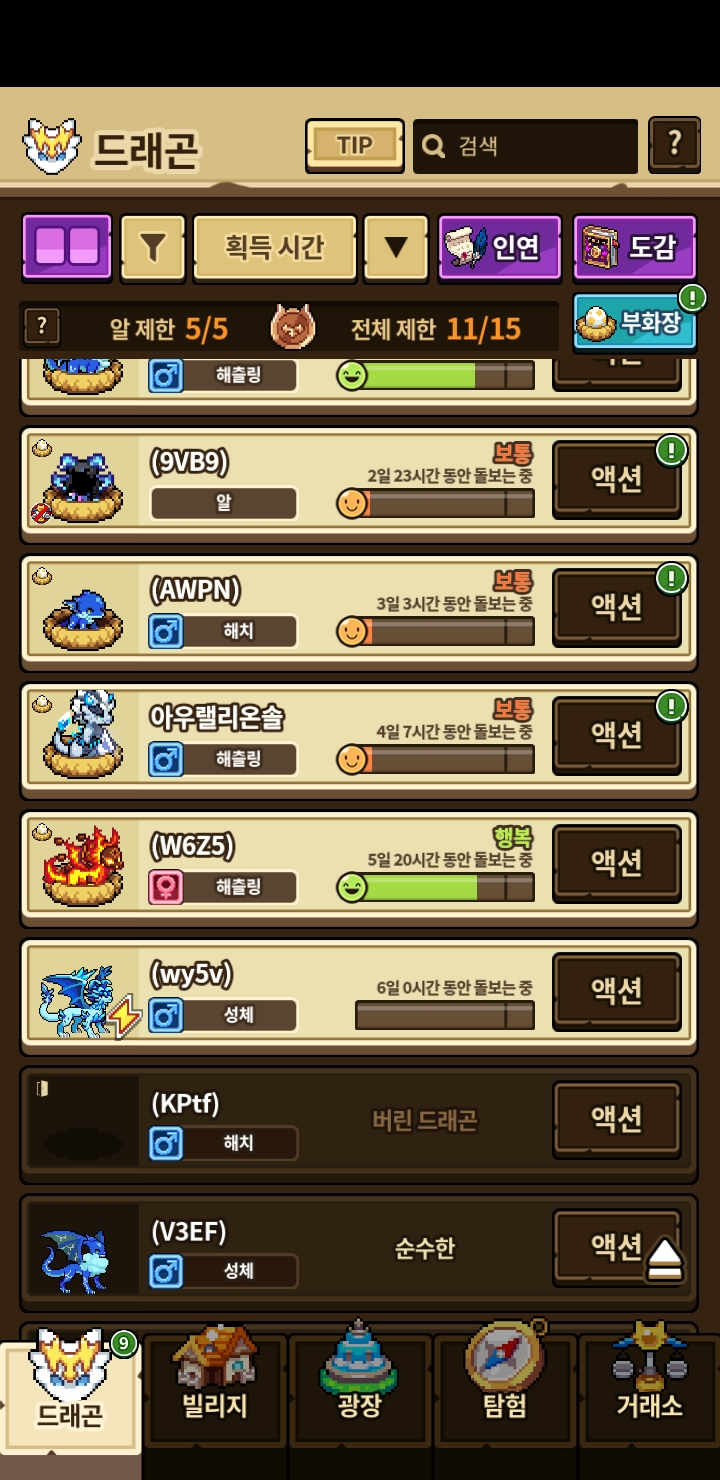Tap 액션 for egg (9VB9)
Image resolution: width=720 pixels, height=1480 pixels.
tap(616, 479)
